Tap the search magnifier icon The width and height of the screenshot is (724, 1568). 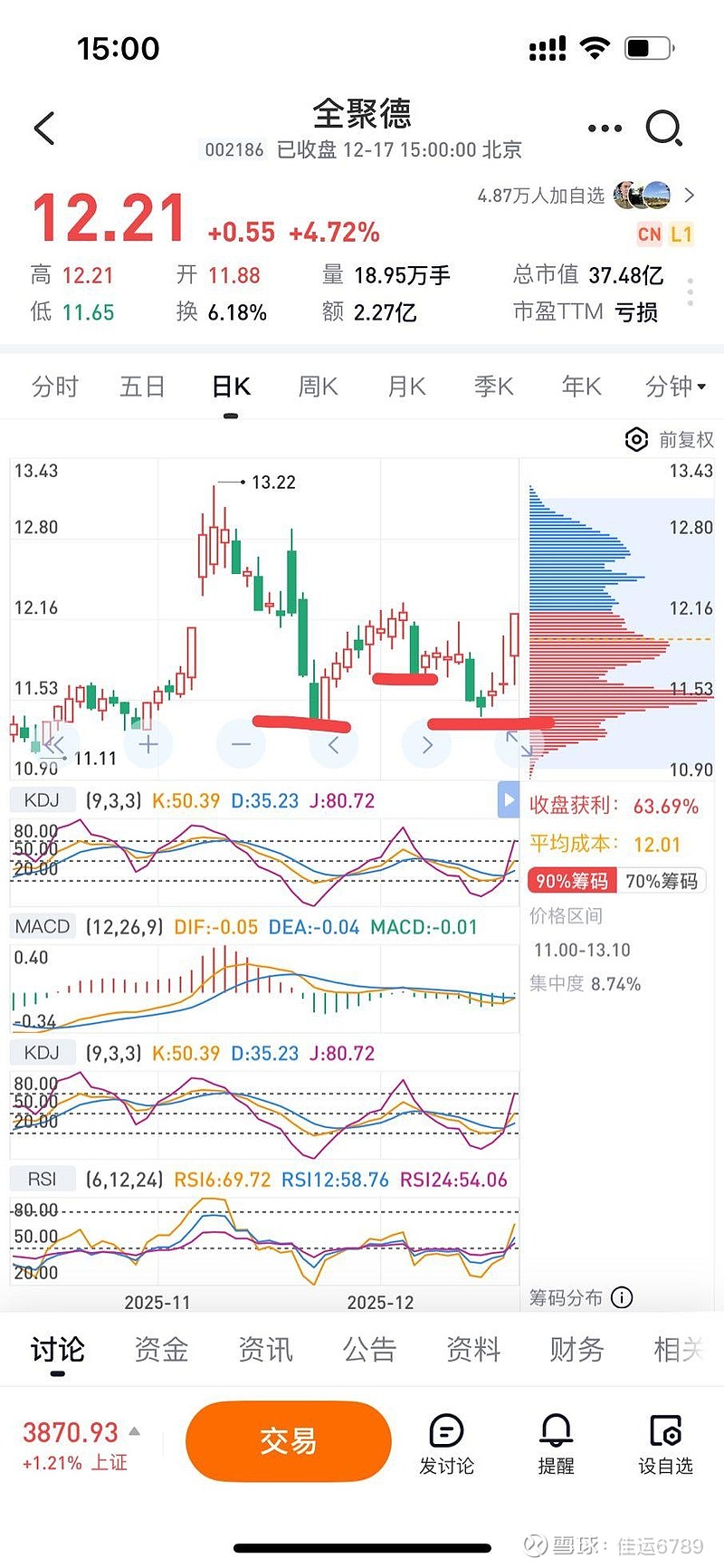click(x=666, y=128)
